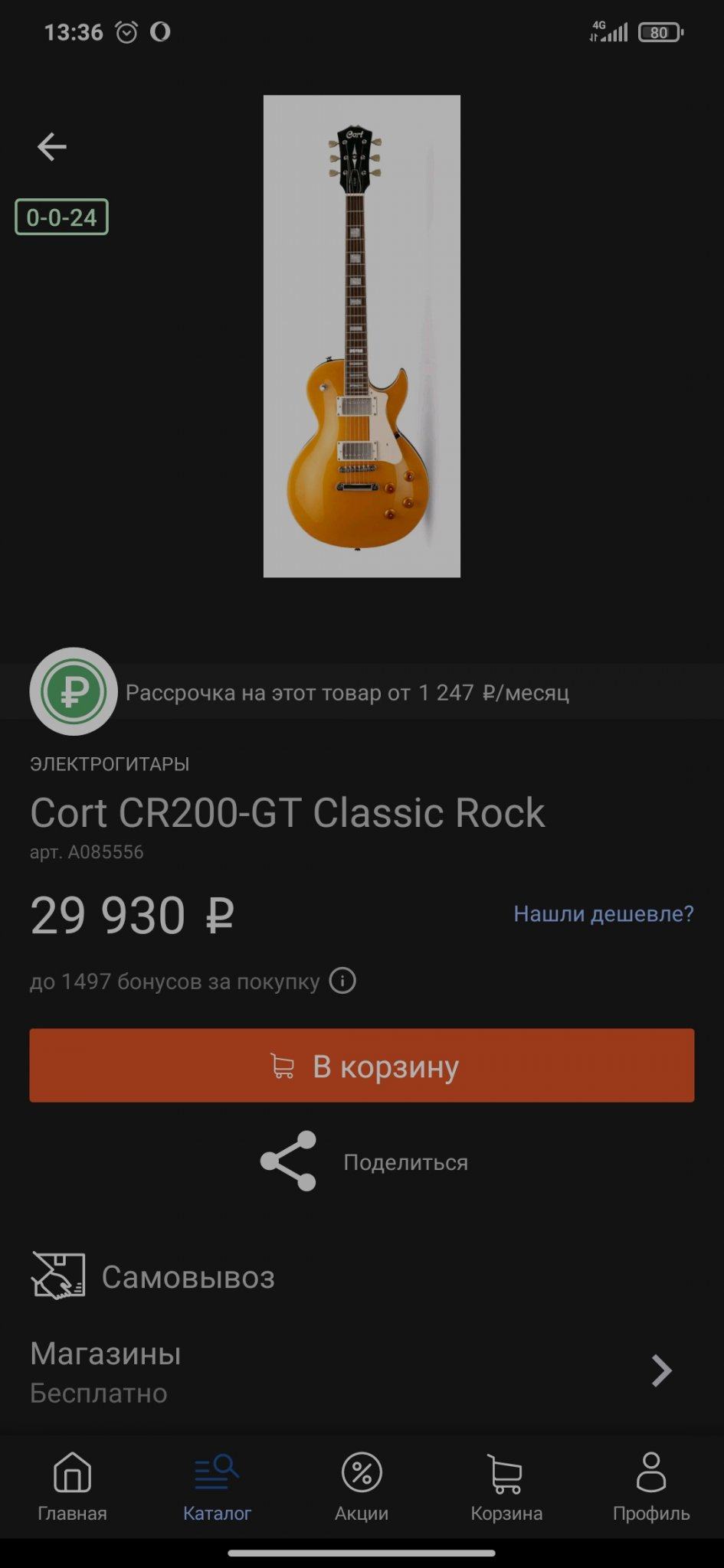724x1568 pixels.
Task: Switch to the Главная tab
Action: pos(72,1487)
